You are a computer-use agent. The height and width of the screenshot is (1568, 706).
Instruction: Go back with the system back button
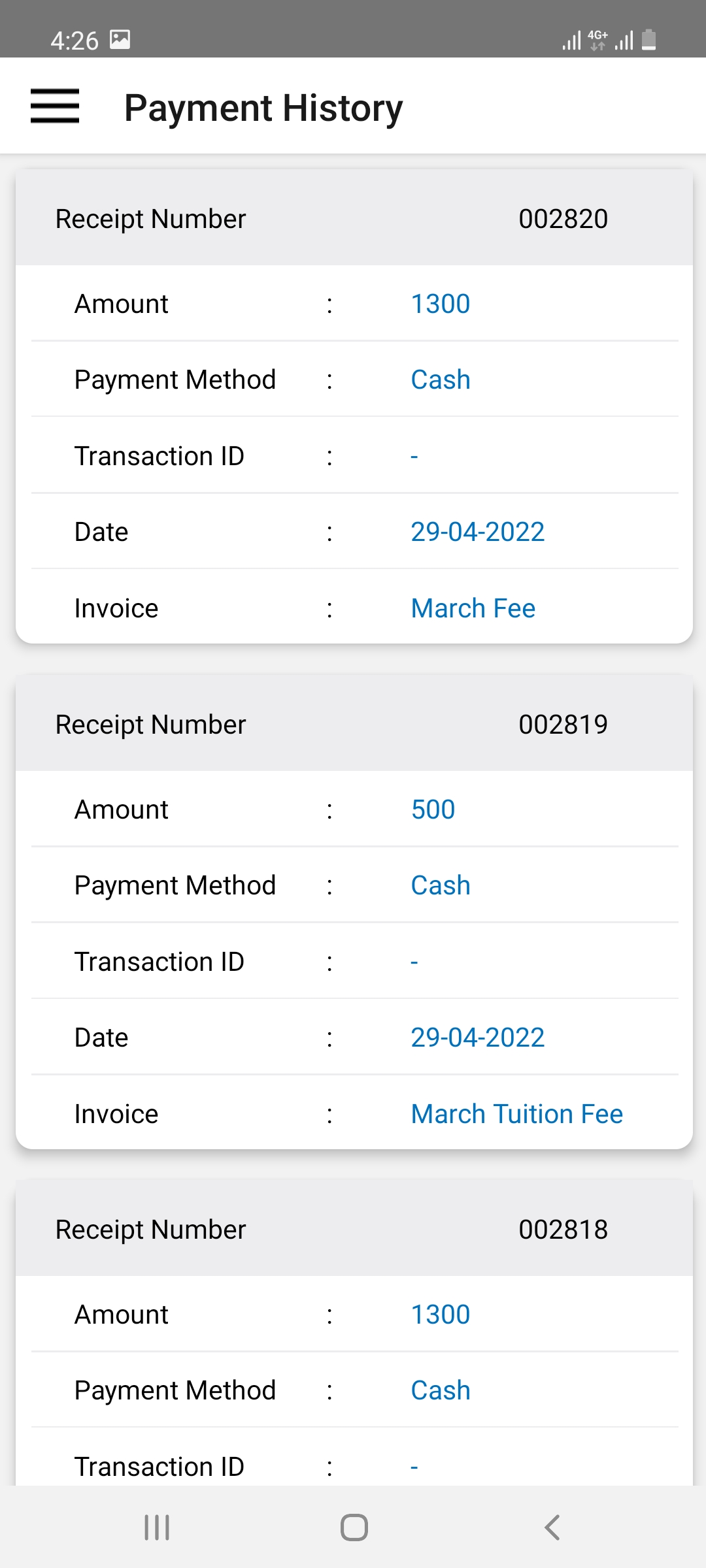tap(552, 1527)
